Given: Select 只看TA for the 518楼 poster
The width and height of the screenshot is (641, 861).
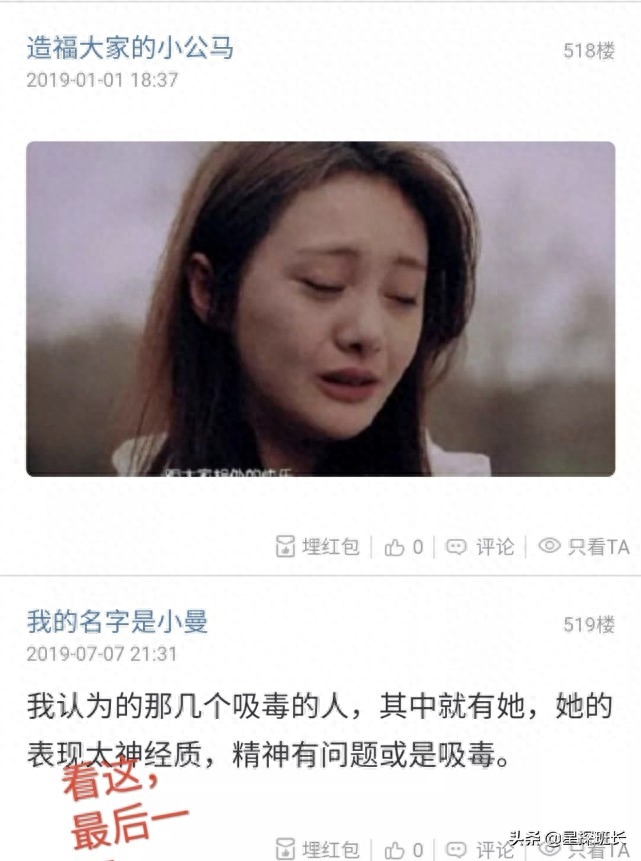Looking at the screenshot, I should [x=584, y=546].
